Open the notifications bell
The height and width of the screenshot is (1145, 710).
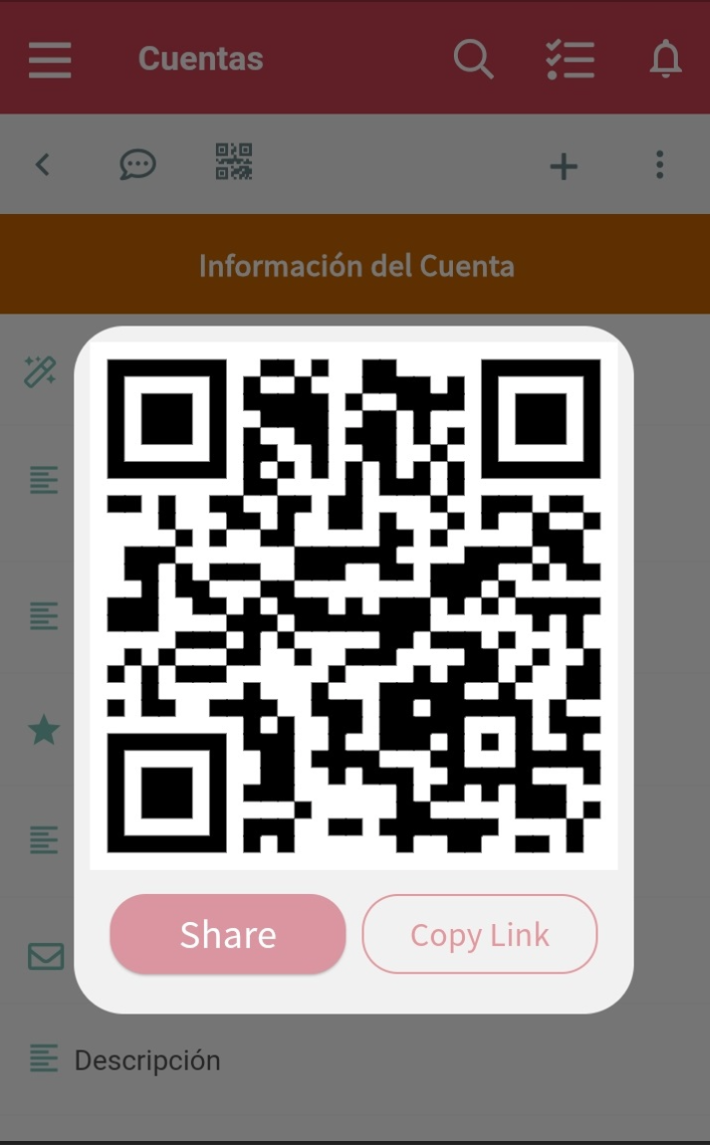click(665, 59)
